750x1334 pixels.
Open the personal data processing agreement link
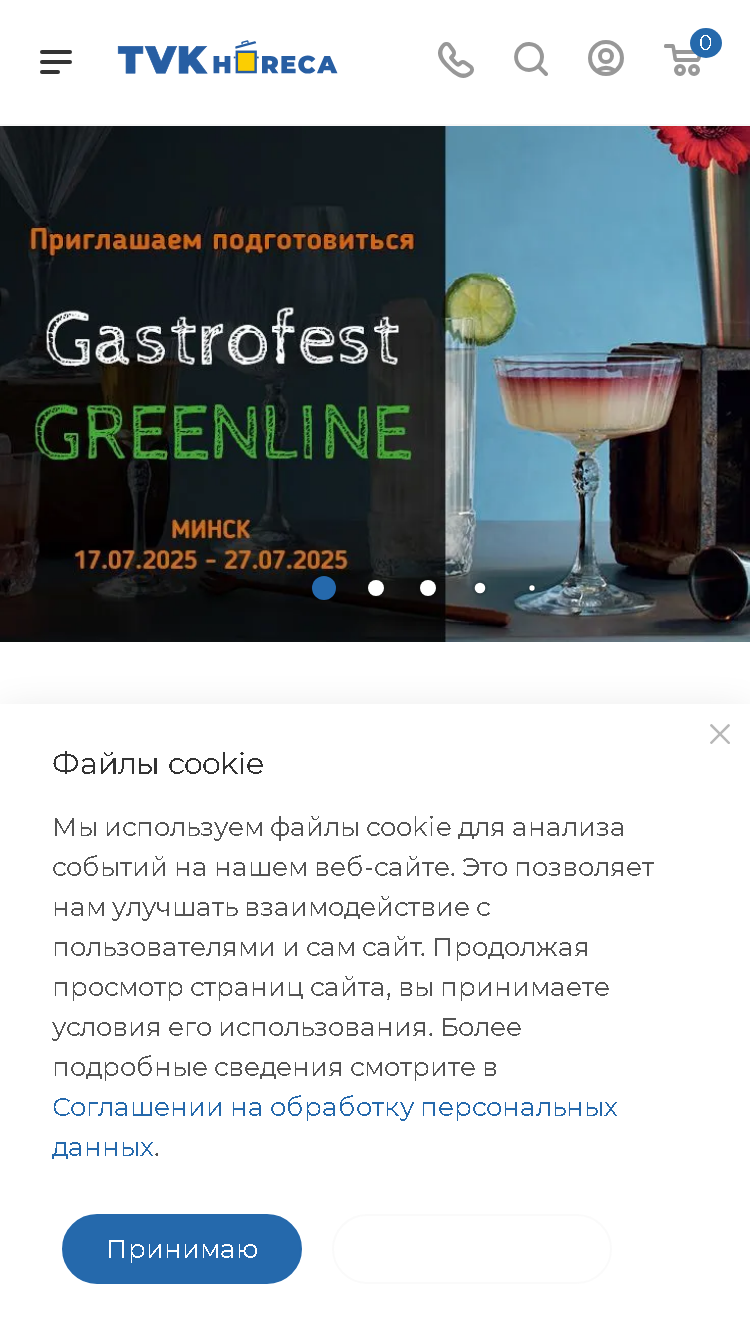pos(335,1127)
